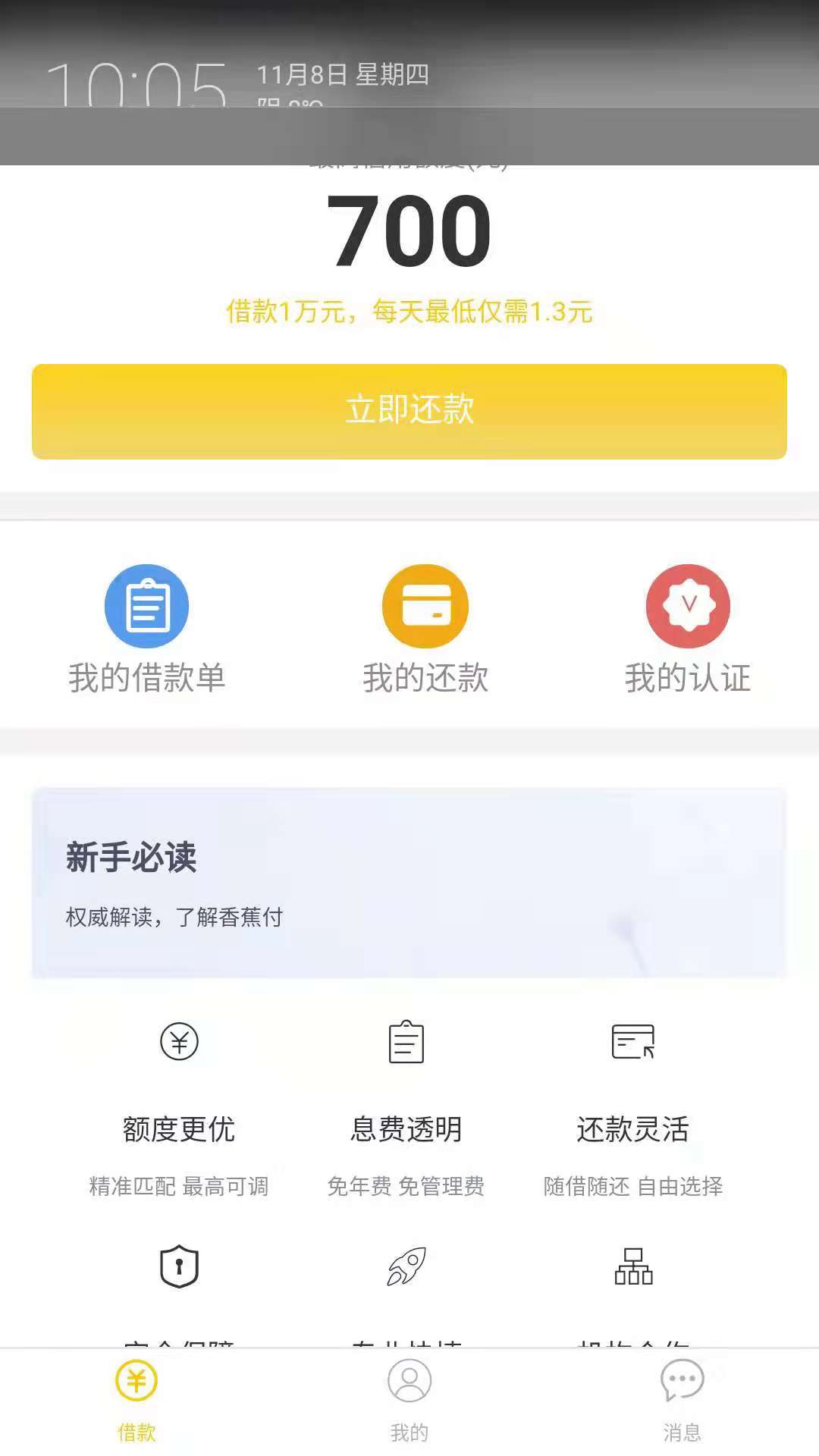Switch to the 借款 tab

136,1401
